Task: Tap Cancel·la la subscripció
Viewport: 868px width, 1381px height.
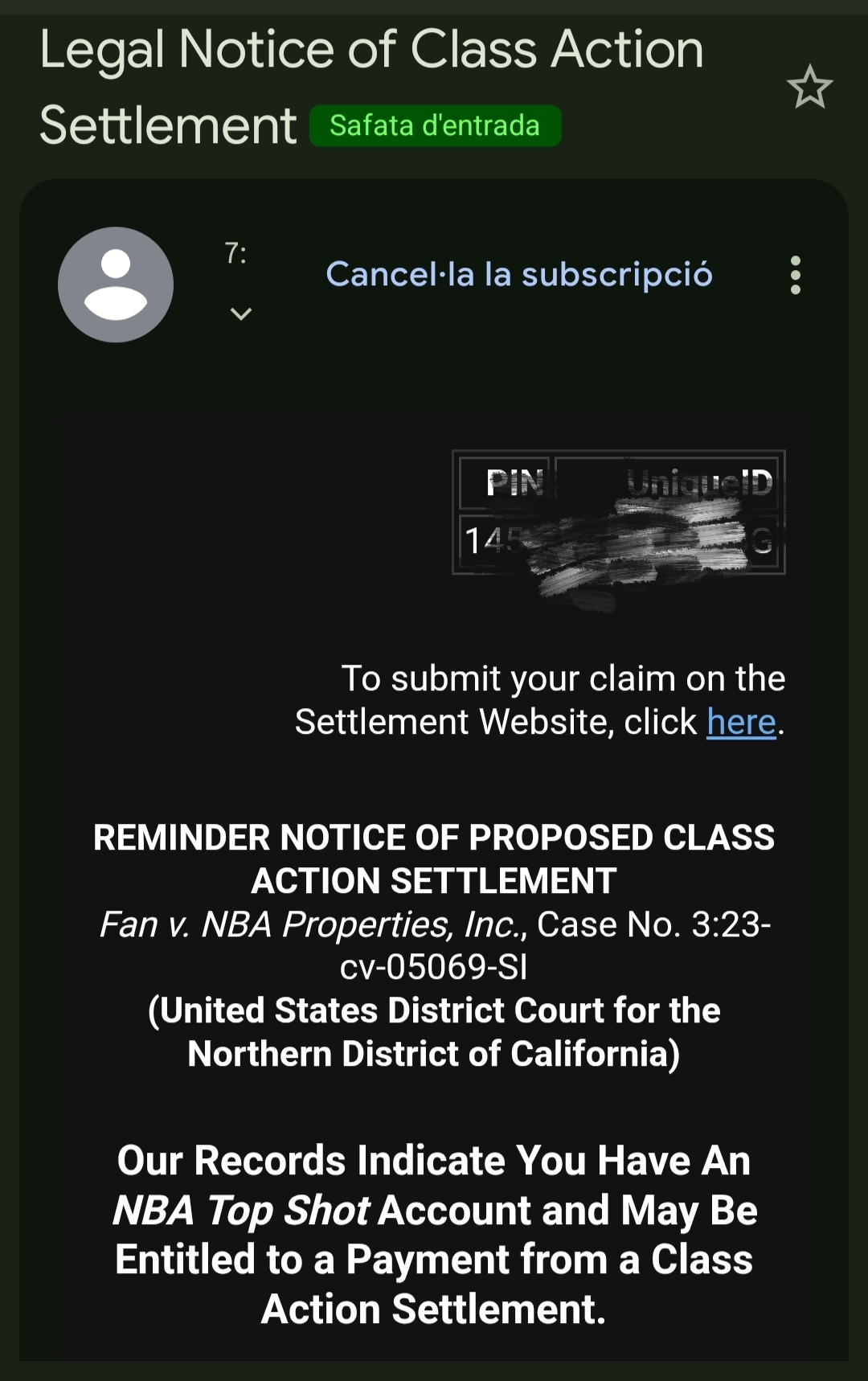Action: click(519, 275)
